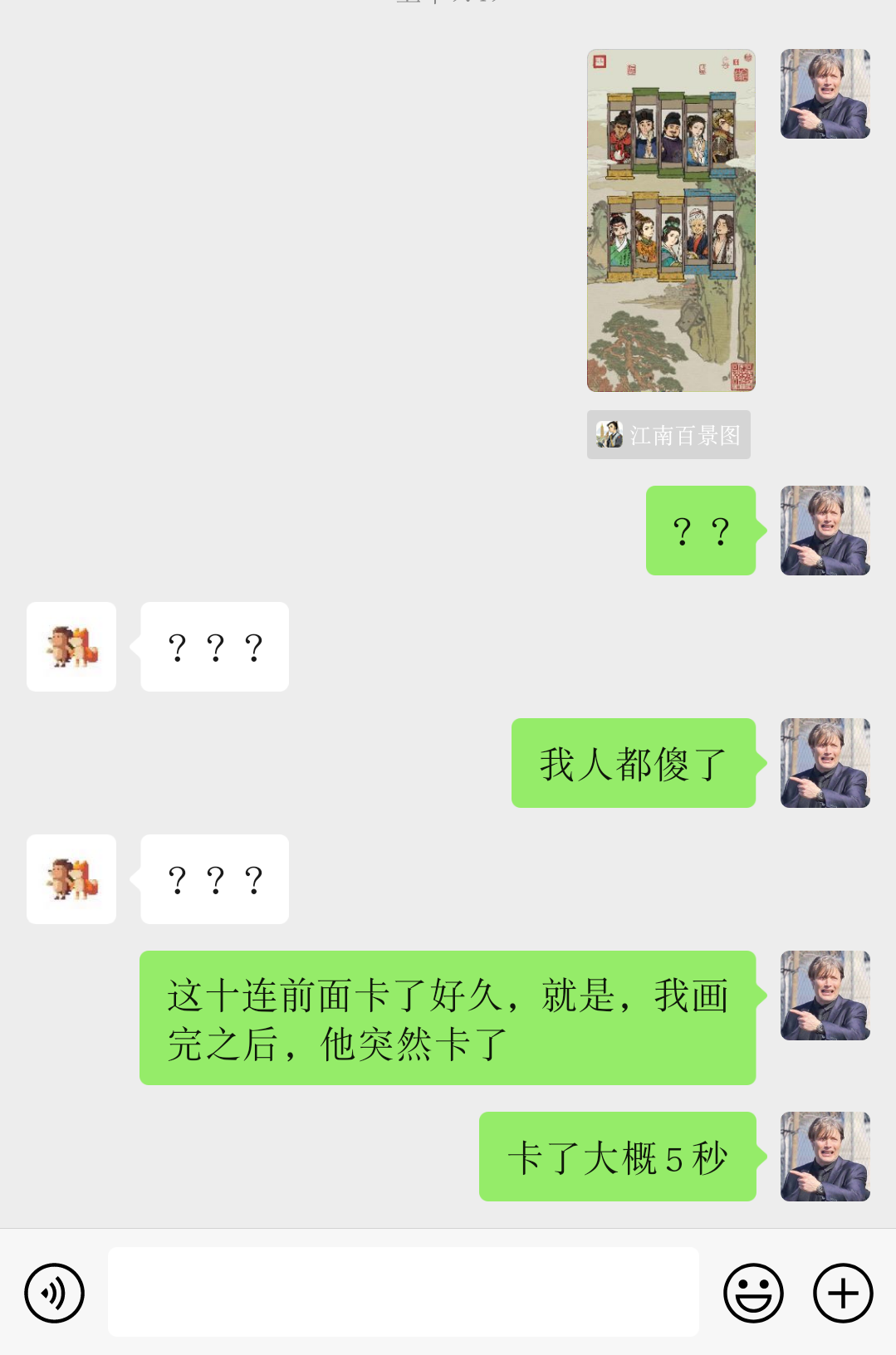
Task: Open the plus attachment menu
Action: click(841, 1292)
